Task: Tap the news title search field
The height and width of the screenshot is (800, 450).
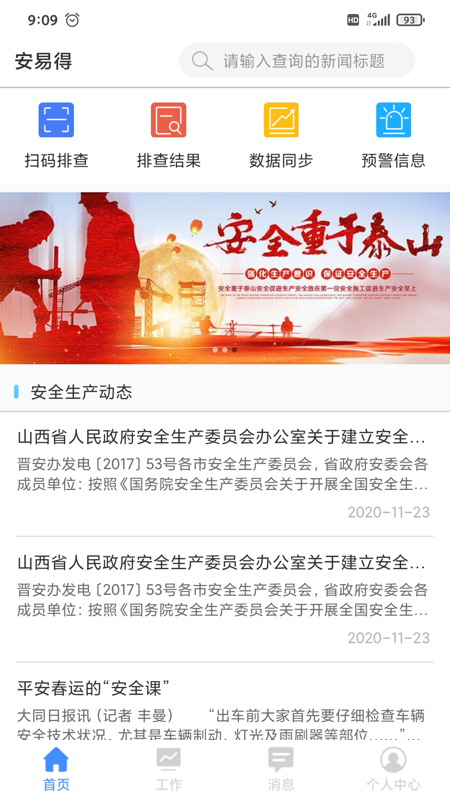Action: [297, 61]
